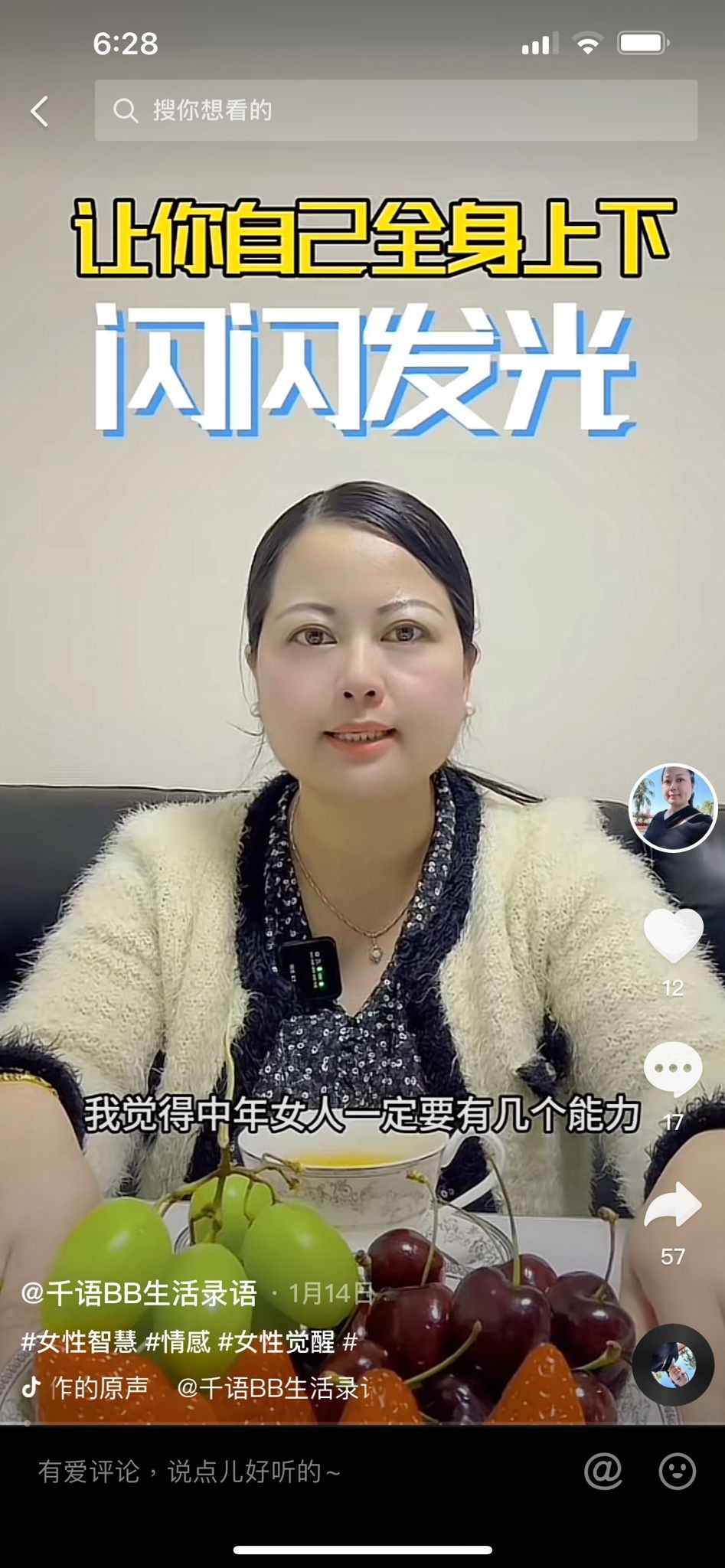The width and height of the screenshot is (725, 1568).
Task: Share this video using the arrow icon
Action: click(x=673, y=1204)
